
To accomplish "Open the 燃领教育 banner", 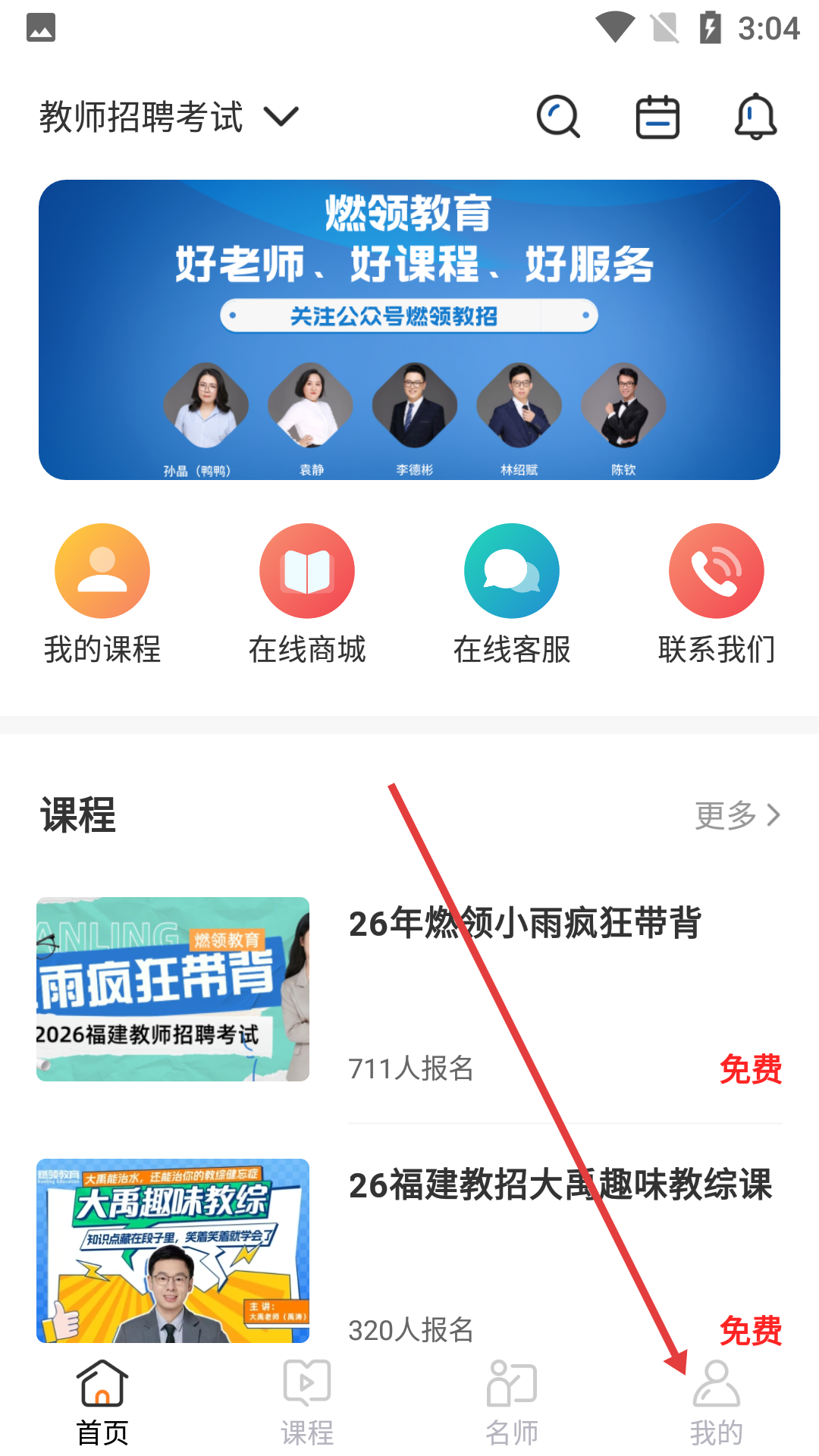I will [x=409, y=329].
